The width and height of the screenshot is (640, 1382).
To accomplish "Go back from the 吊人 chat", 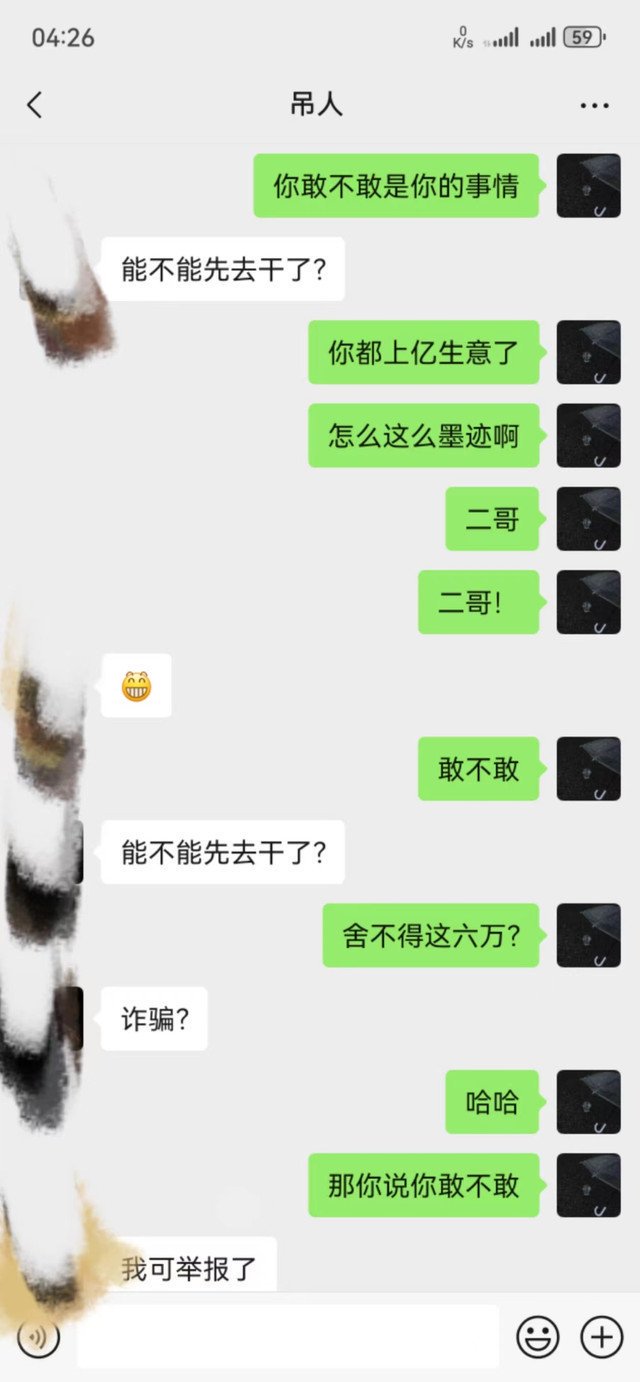I will (x=35, y=105).
